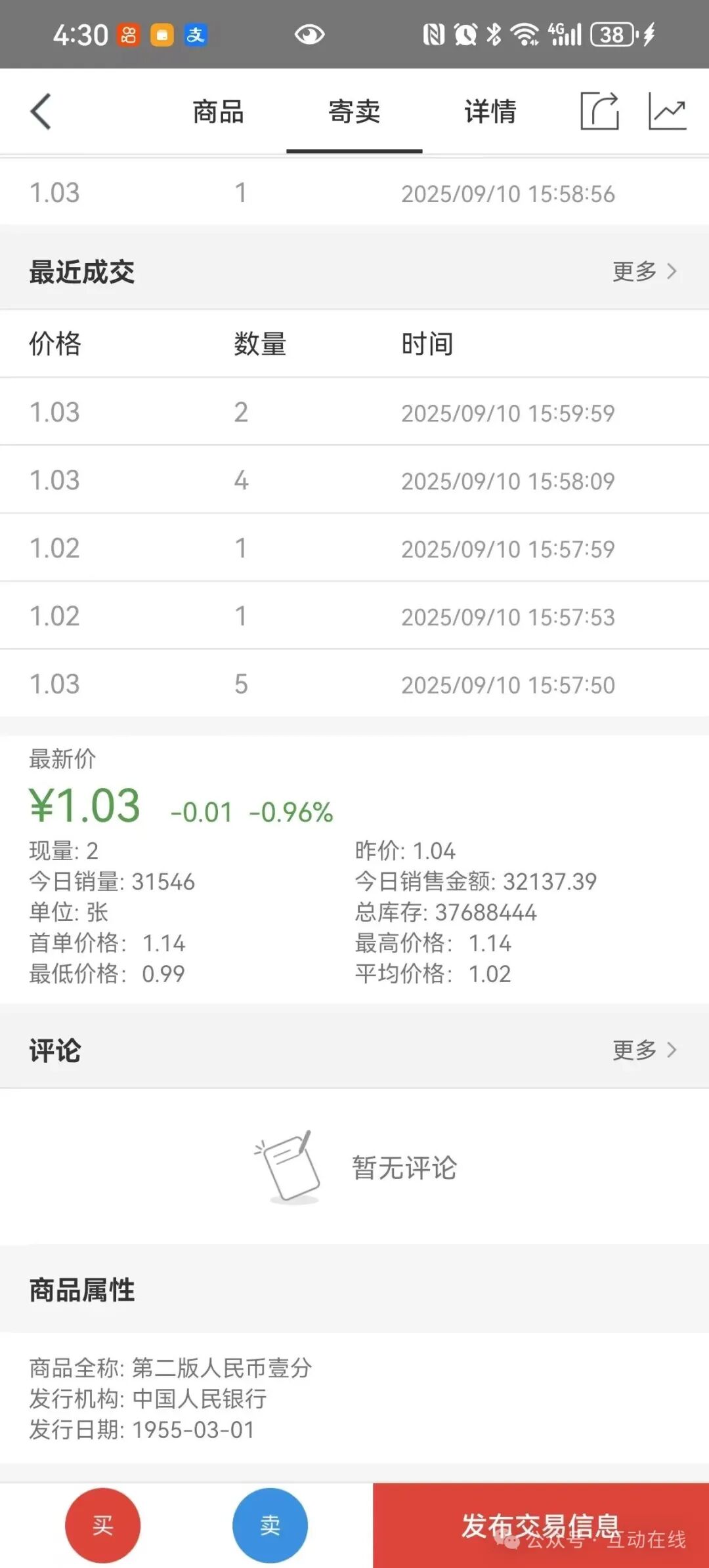Open the 详情 tab

(x=490, y=112)
